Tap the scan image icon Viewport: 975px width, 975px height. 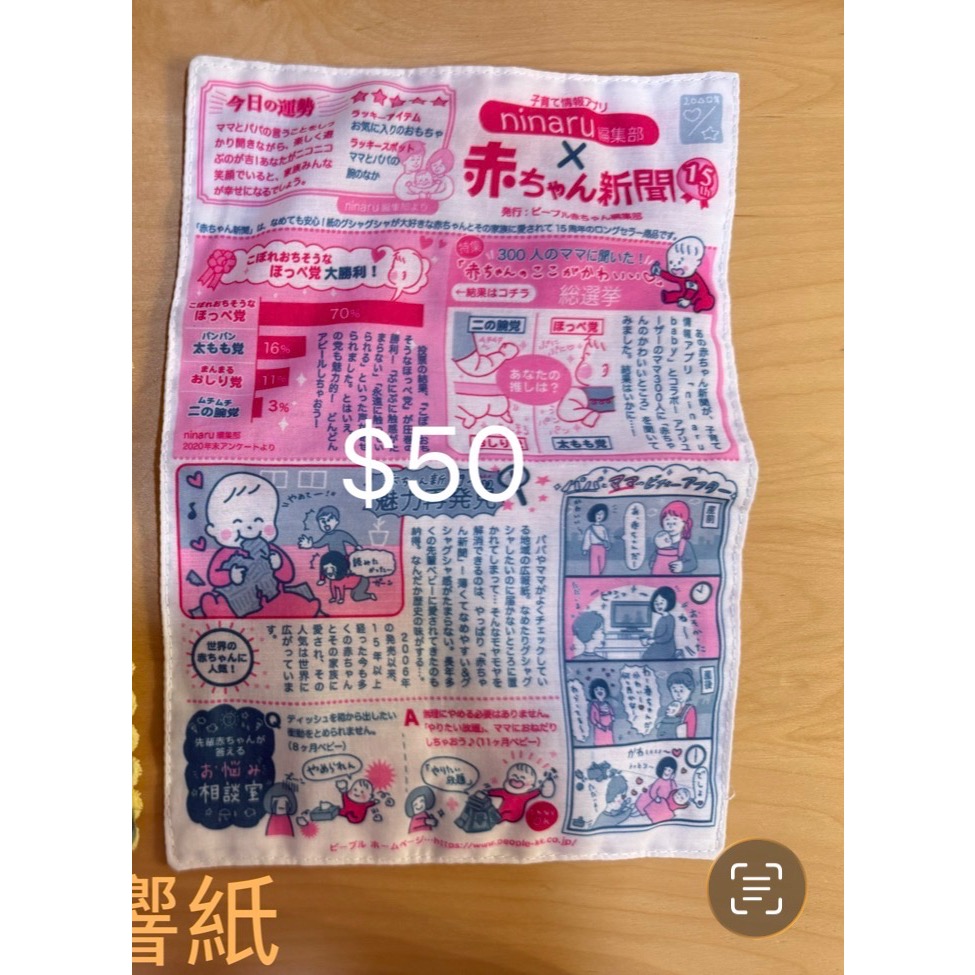click(x=756, y=888)
